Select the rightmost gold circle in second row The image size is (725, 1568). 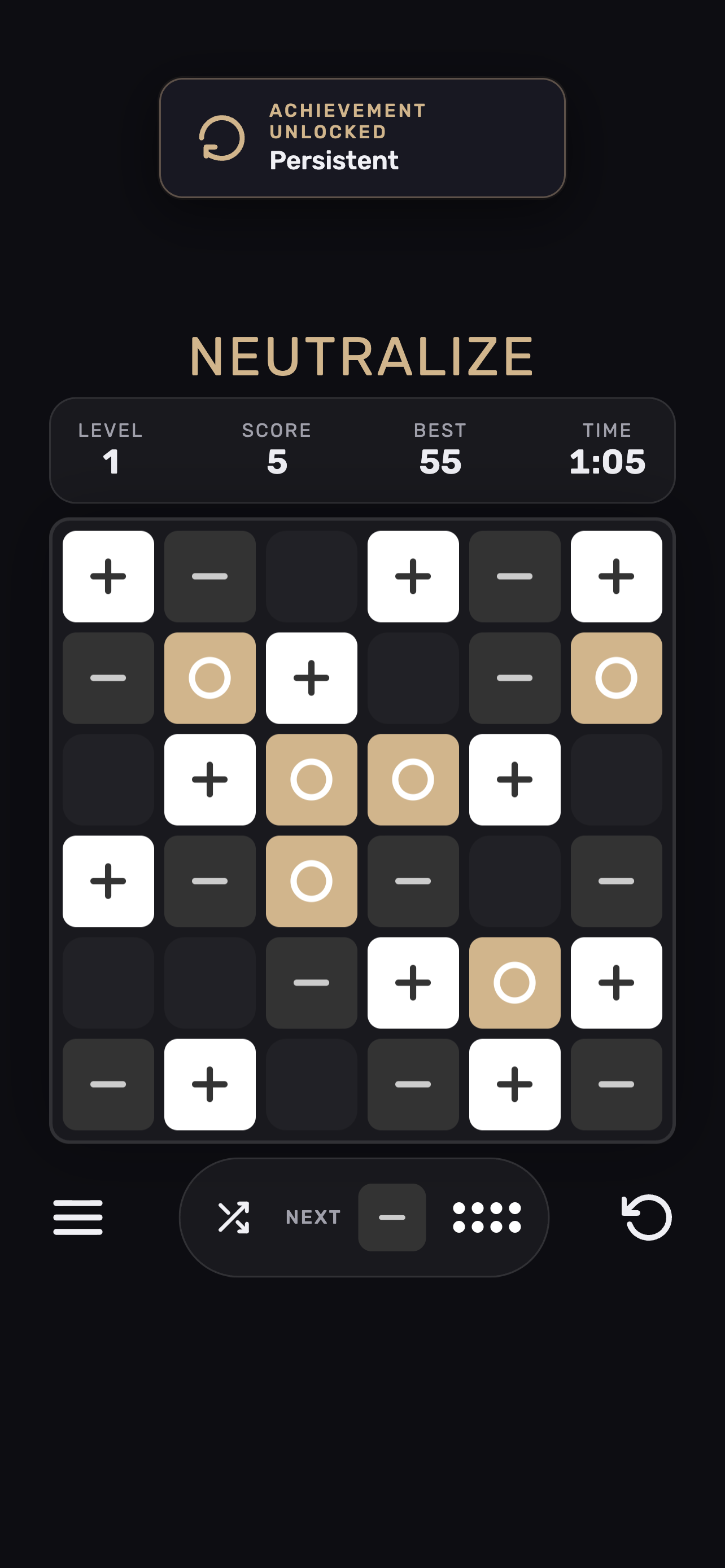[x=616, y=678]
